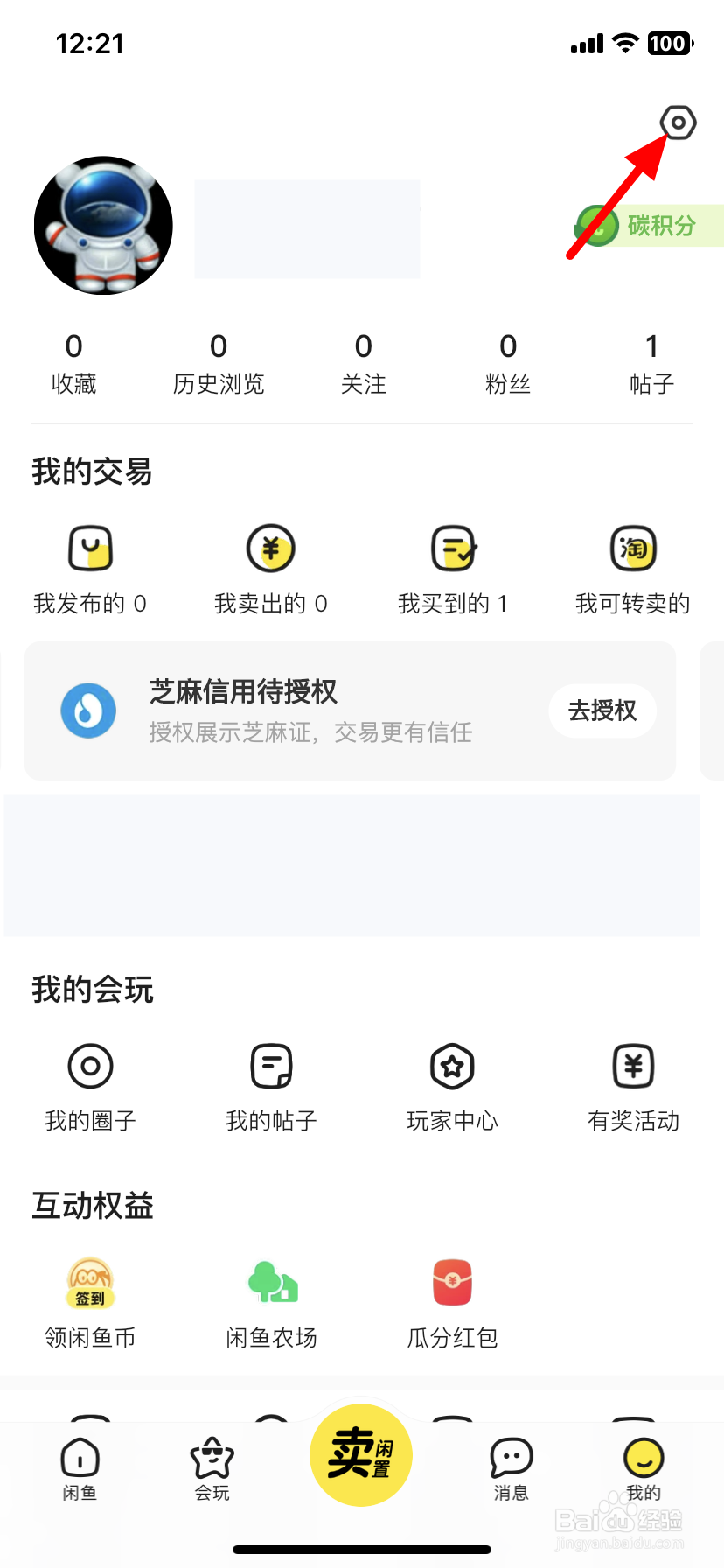This screenshot has width=724, height=1568.
Task: Tap the astronaut profile avatar
Action: pos(103,225)
